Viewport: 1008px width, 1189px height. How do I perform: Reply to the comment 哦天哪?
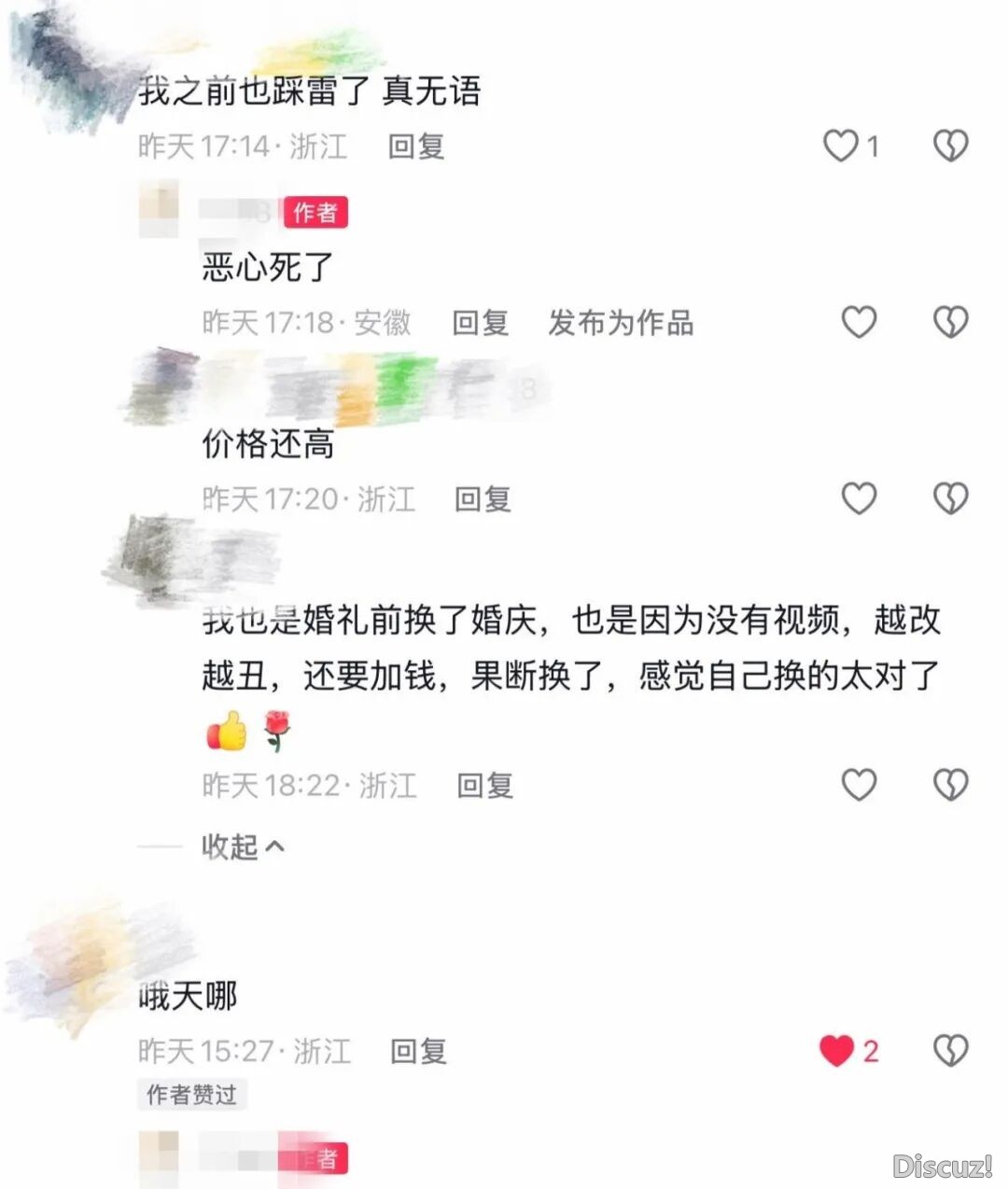pyautogui.click(x=418, y=1052)
